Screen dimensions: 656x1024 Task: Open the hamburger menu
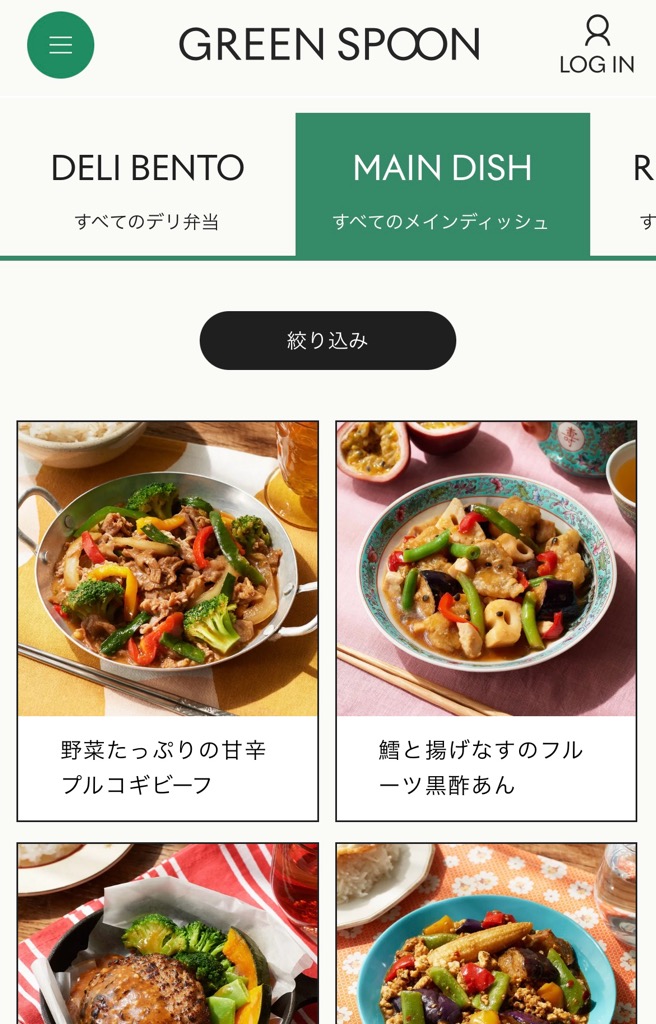[61, 45]
